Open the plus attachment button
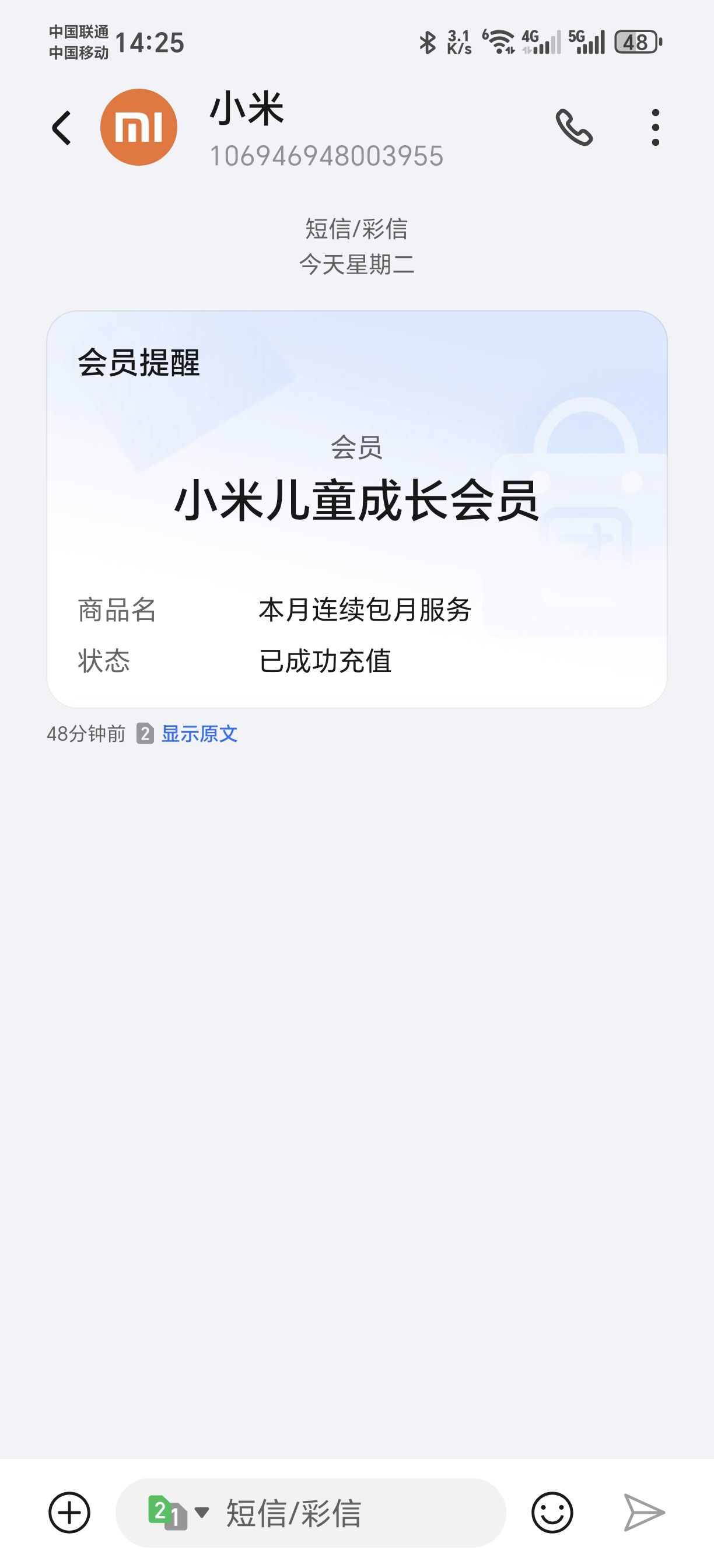This screenshot has width=714, height=1568. [x=69, y=1513]
